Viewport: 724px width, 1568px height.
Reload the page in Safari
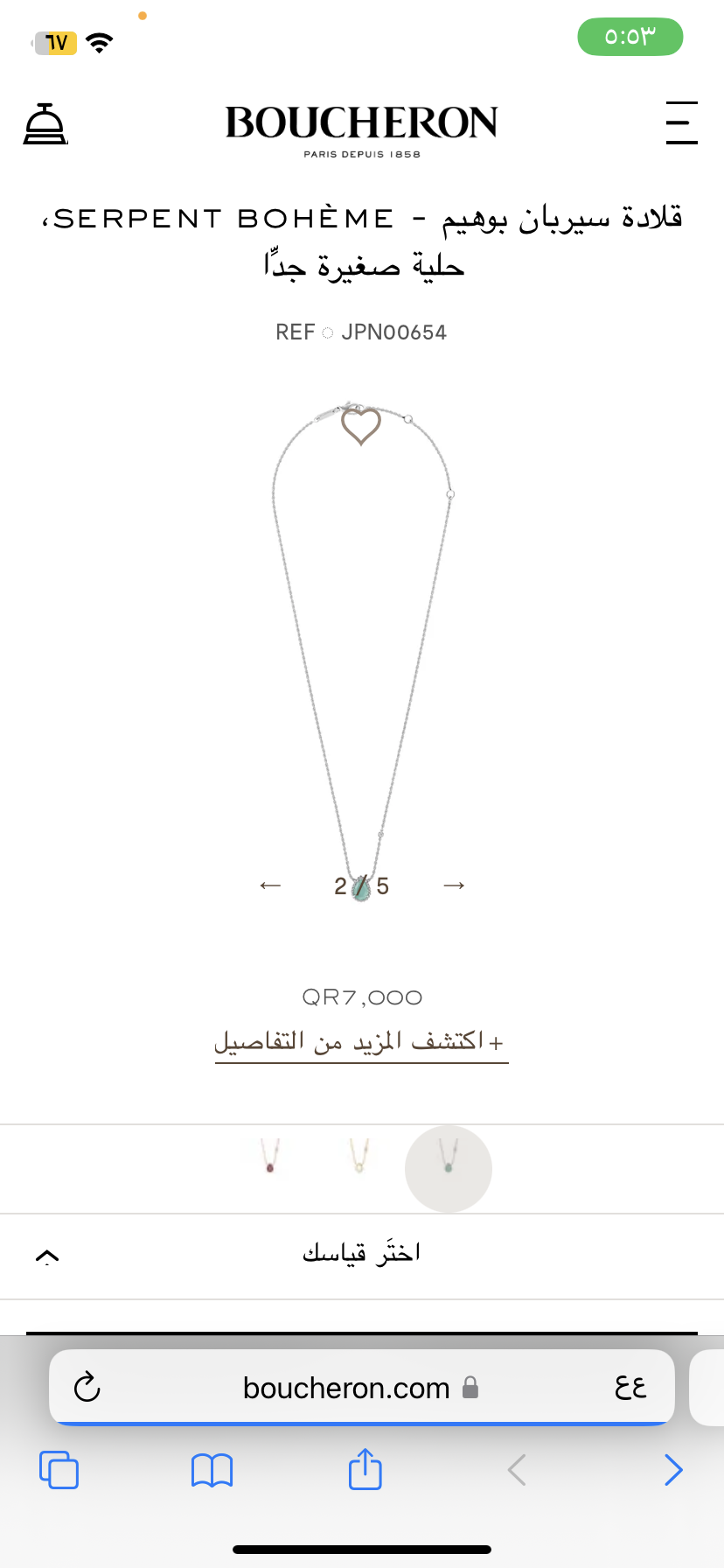point(87,1388)
